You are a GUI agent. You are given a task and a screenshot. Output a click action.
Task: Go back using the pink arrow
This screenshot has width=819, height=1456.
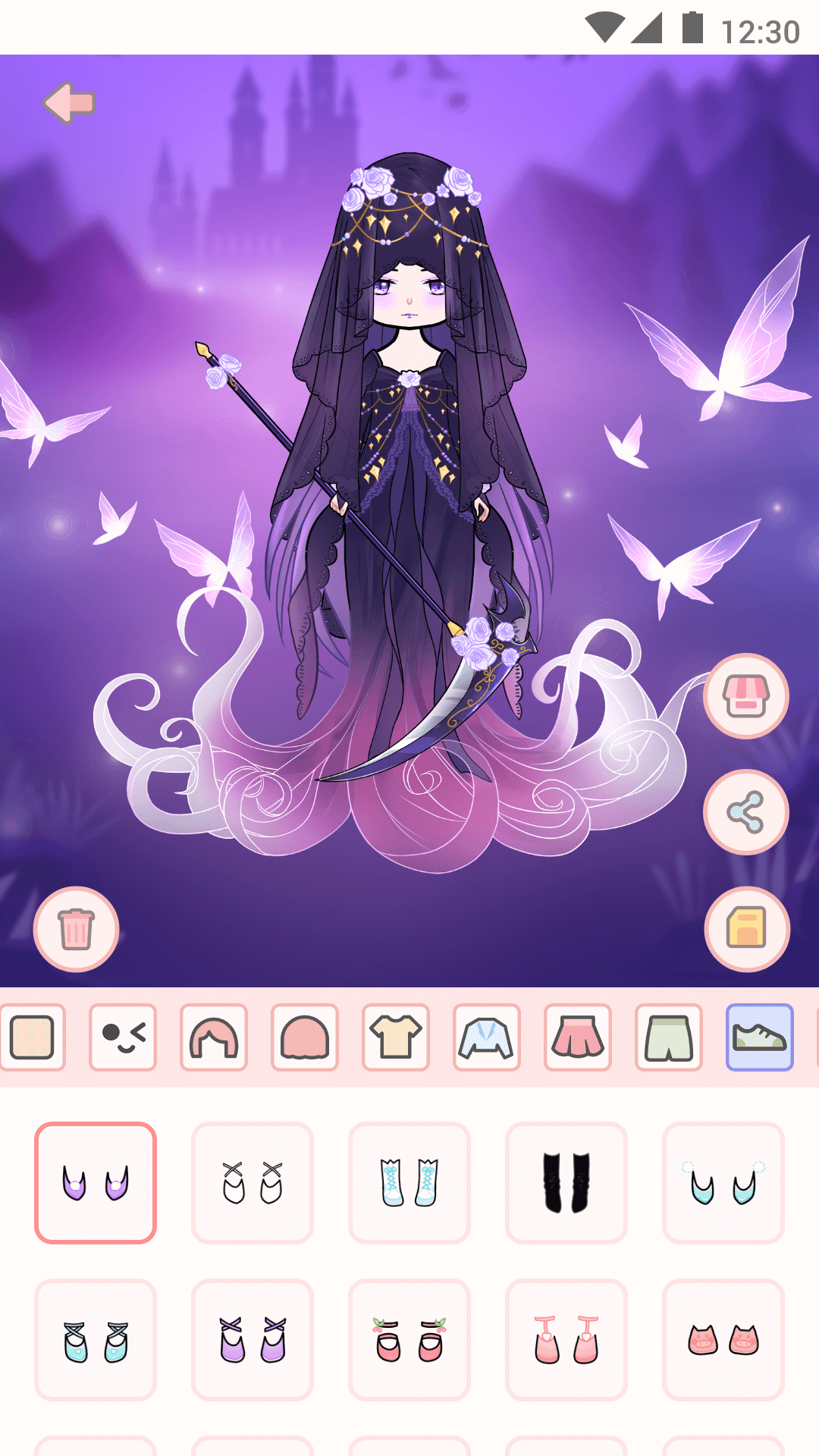pos(69,102)
